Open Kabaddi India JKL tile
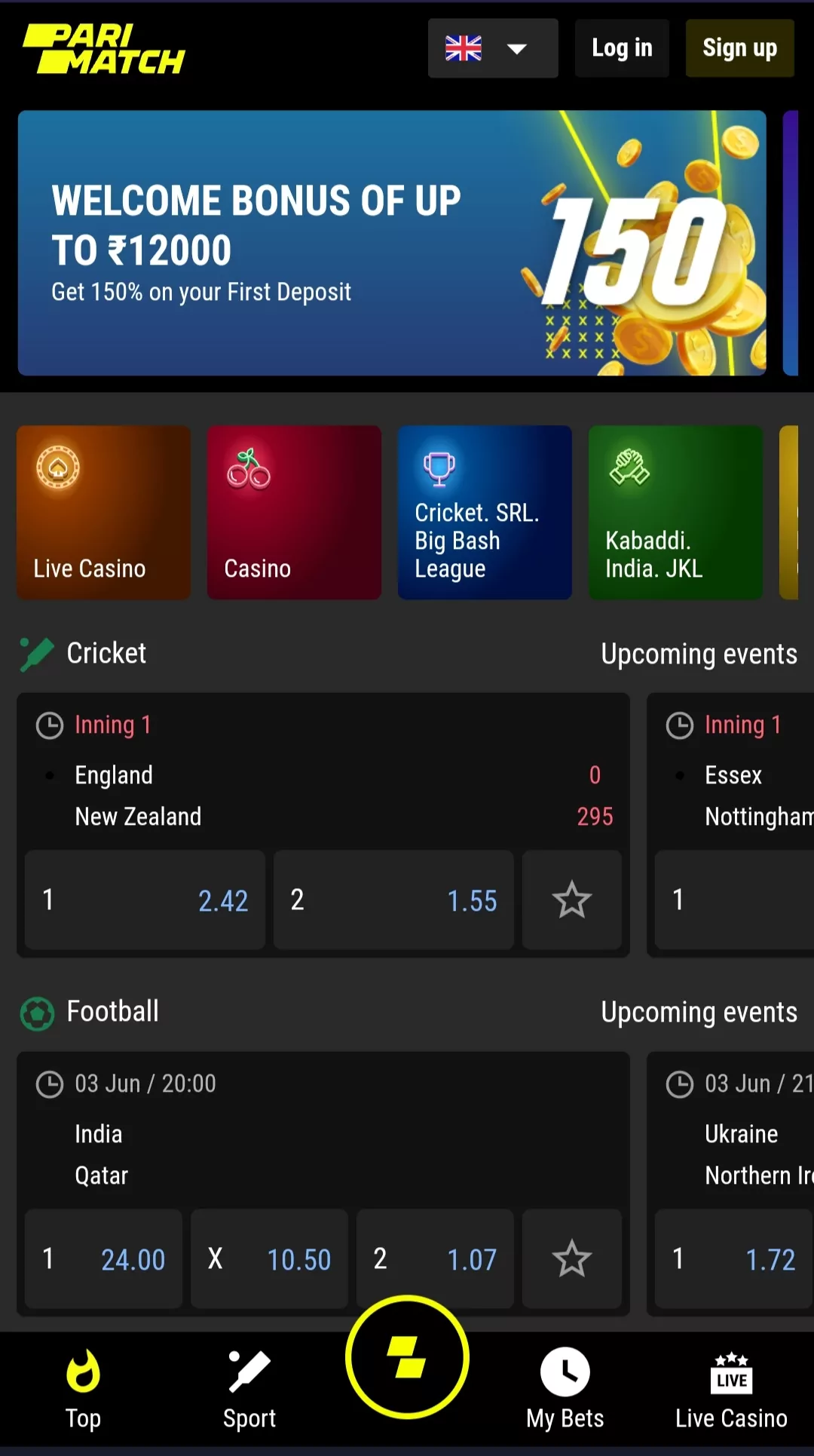814x1456 pixels. (675, 512)
